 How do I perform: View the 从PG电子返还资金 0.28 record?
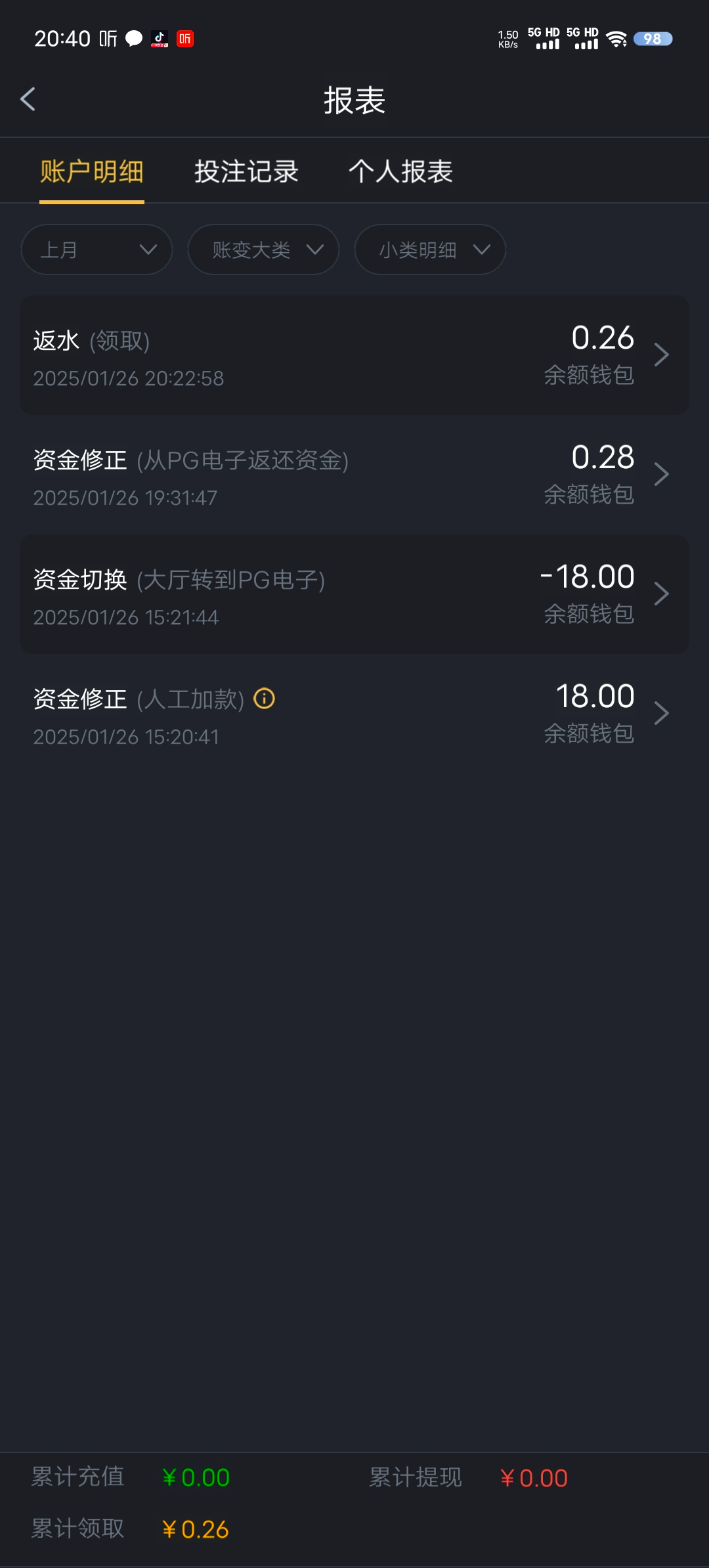click(x=354, y=475)
